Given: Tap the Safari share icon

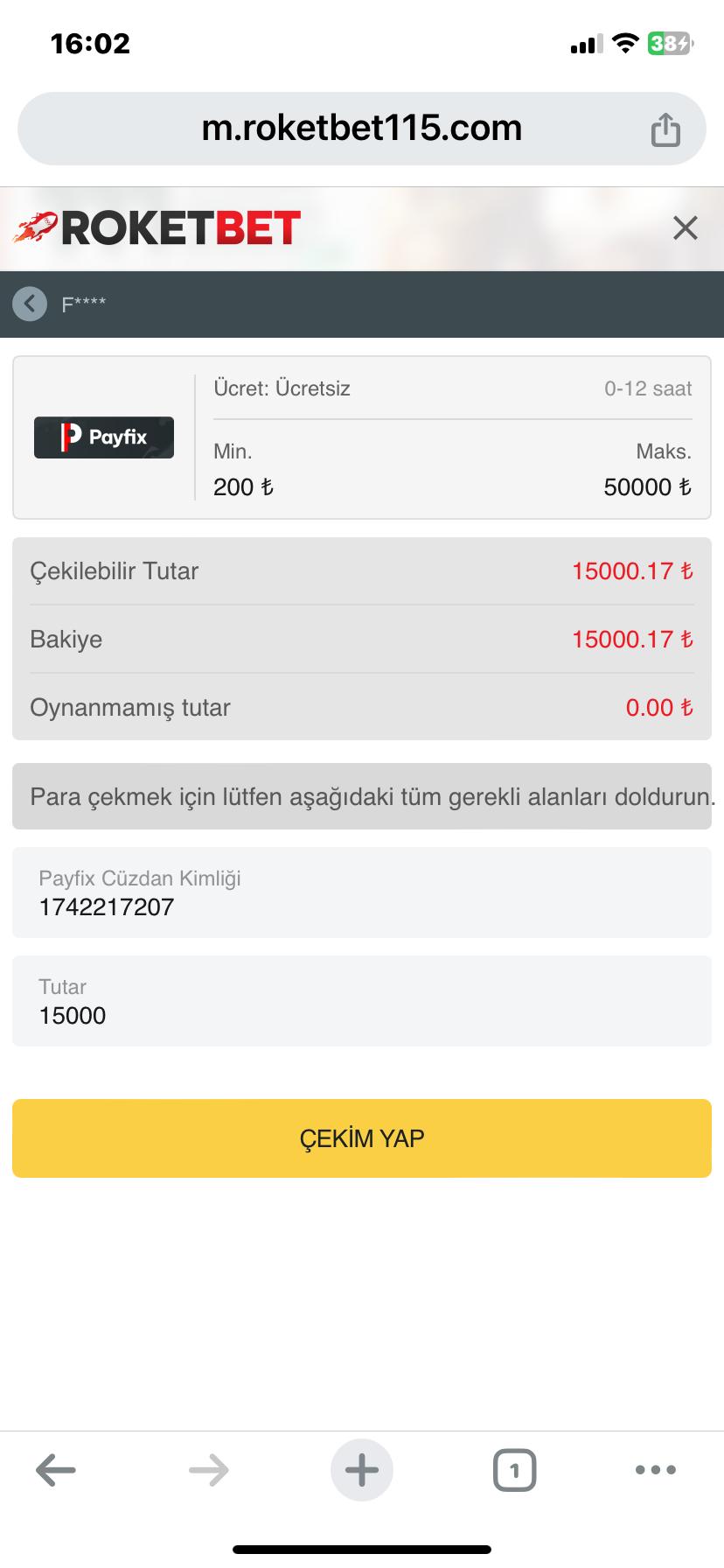Looking at the screenshot, I should pos(666,128).
